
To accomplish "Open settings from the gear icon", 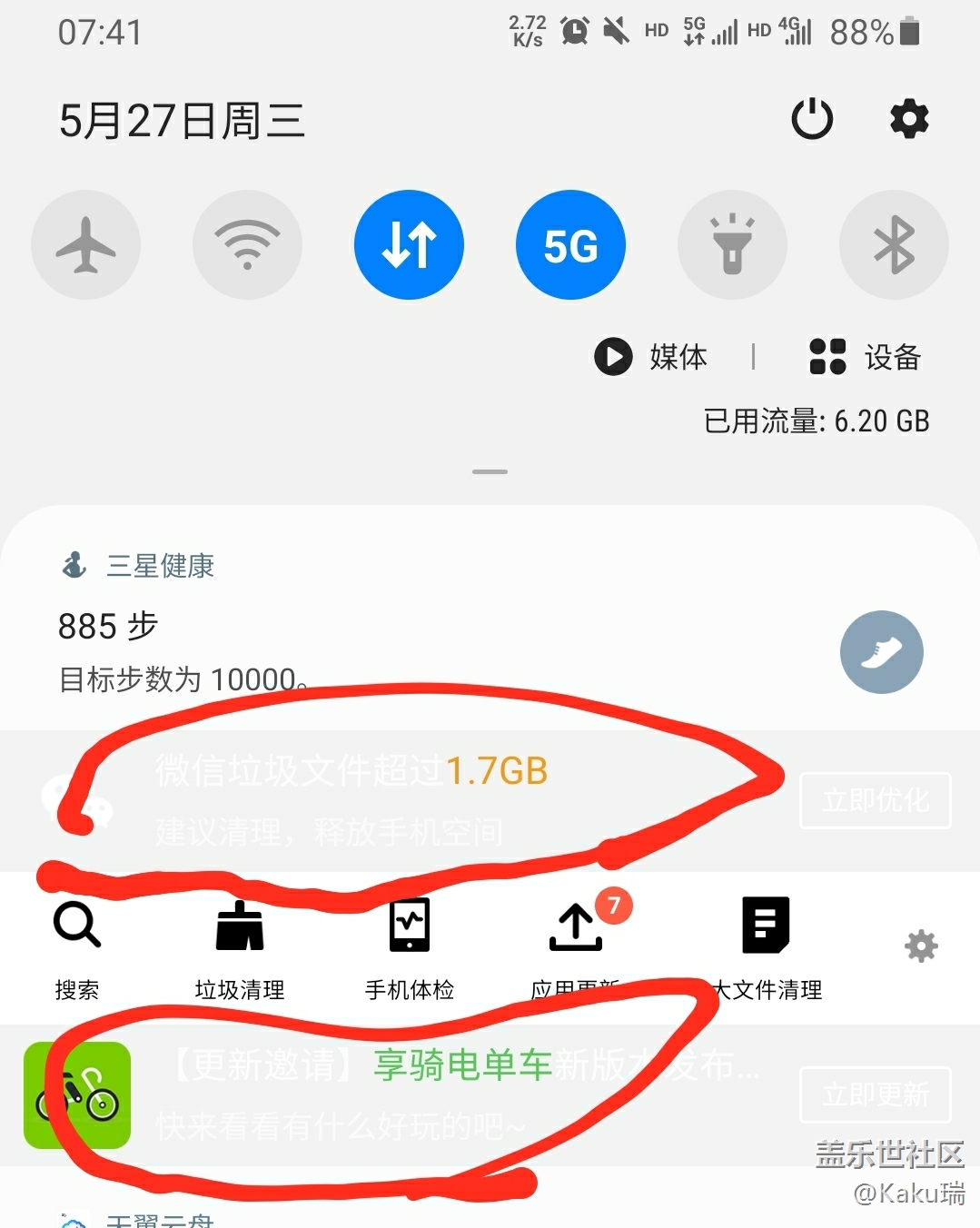I will point(909,119).
